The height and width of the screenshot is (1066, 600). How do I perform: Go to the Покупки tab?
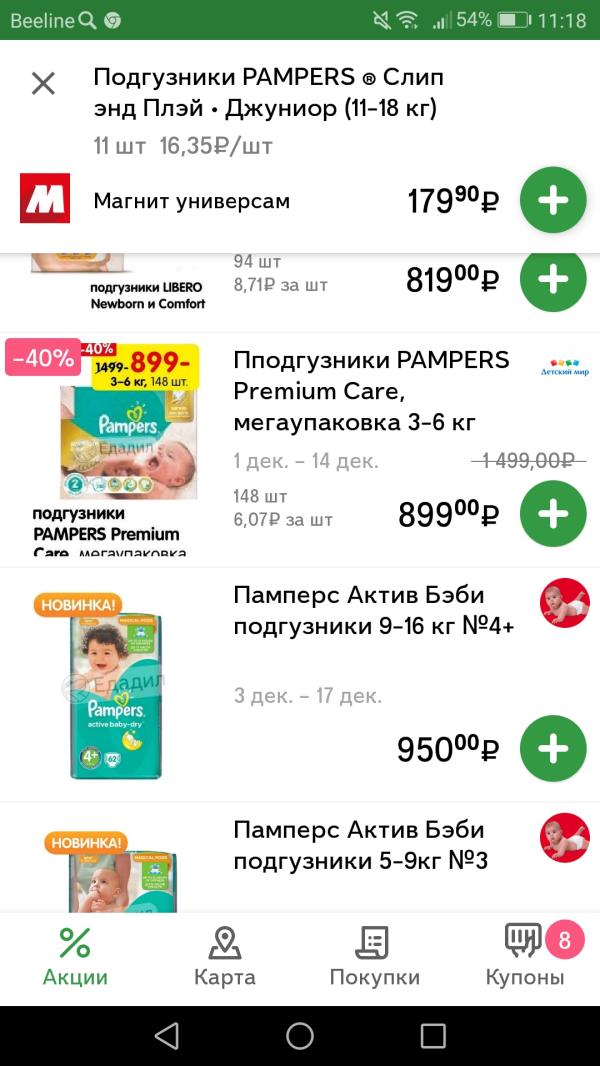[x=374, y=957]
